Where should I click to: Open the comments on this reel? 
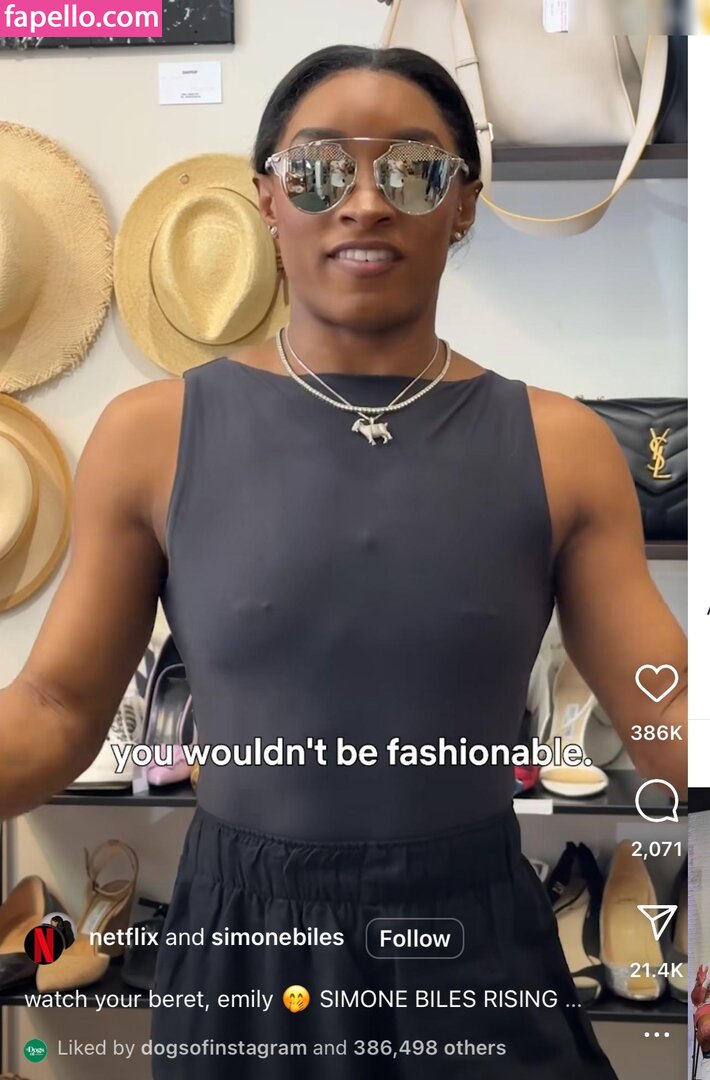(x=656, y=801)
